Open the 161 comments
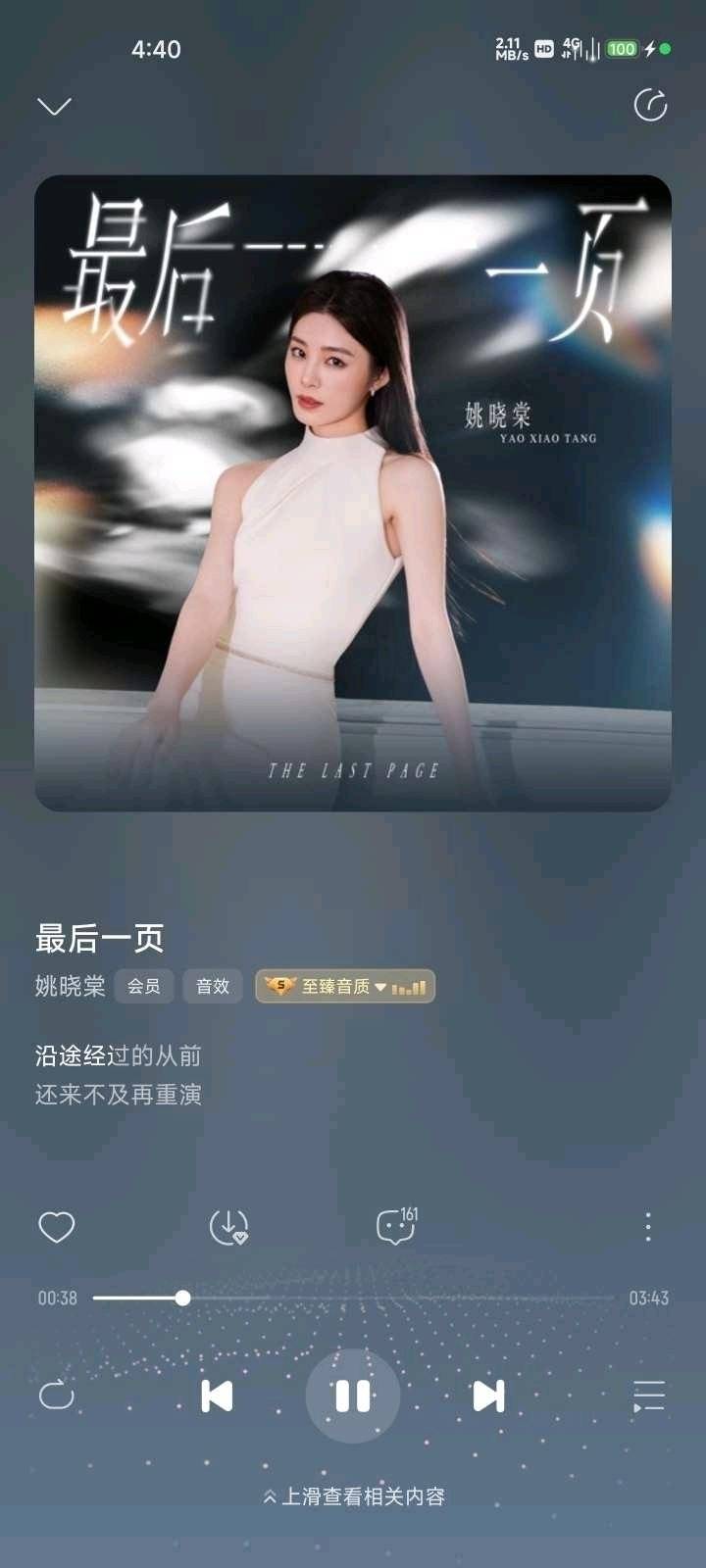Image resolution: width=706 pixels, height=1568 pixels. click(x=396, y=1227)
